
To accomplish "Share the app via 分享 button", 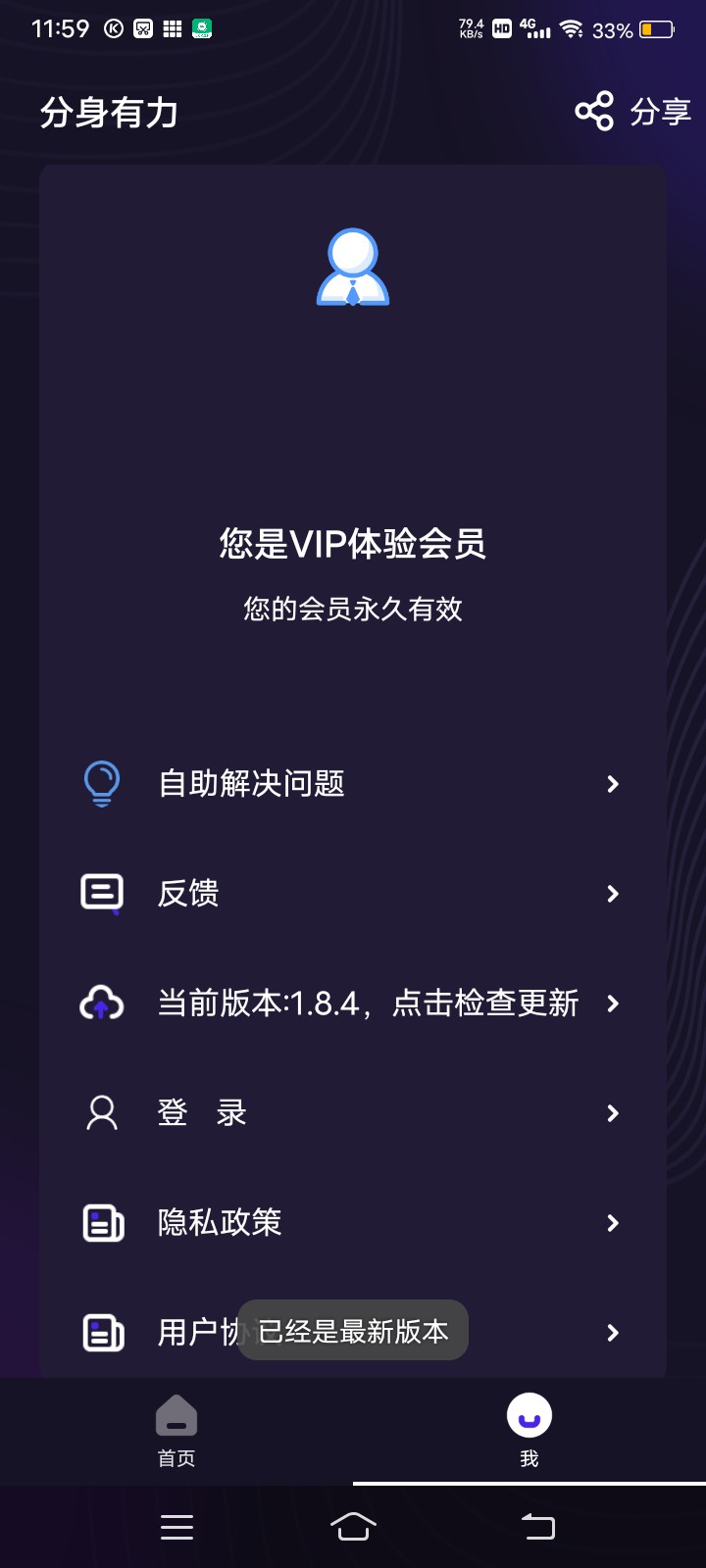I will click(x=632, y=112).
